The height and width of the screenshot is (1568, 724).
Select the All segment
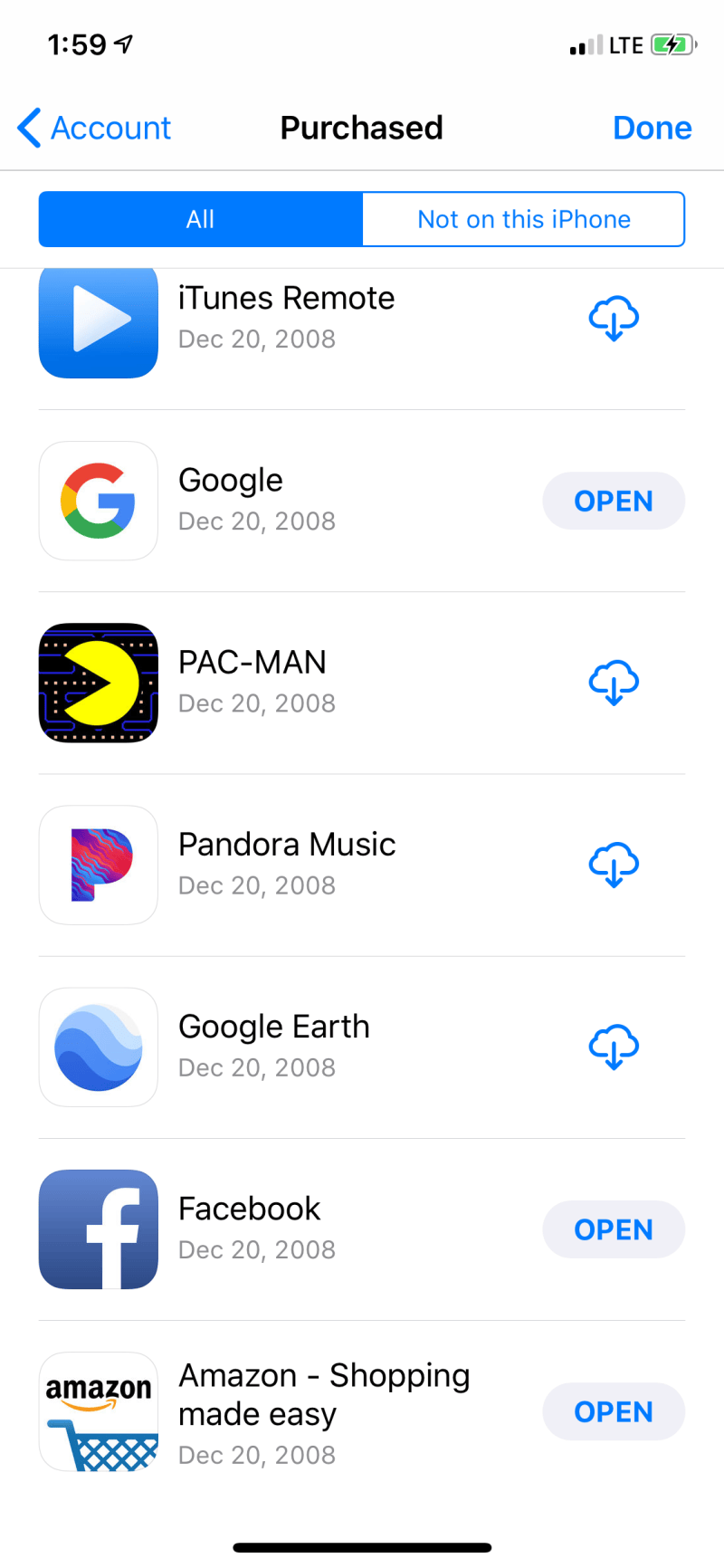click(x=201, y=219)
